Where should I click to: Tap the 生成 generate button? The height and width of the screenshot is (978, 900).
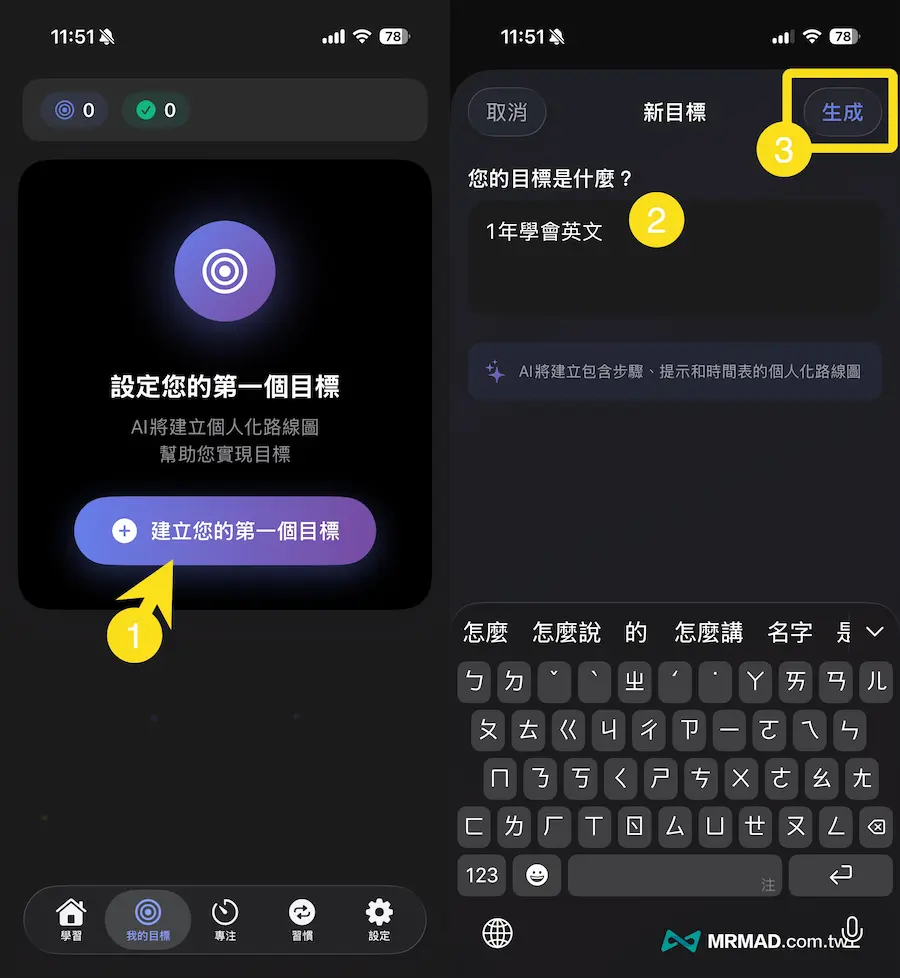(843, 112)
